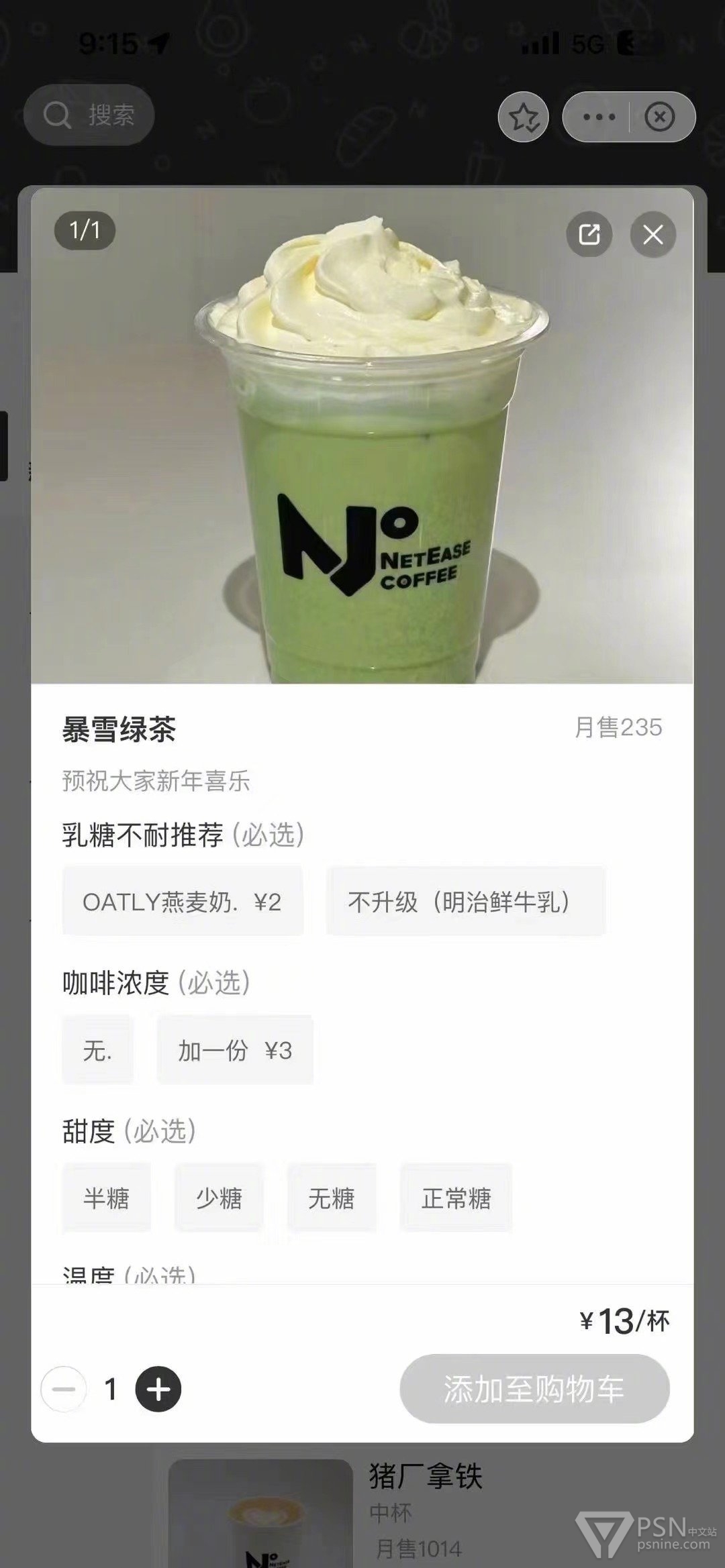
Task: Choose 正常糖 sweetness
Action: 456,1198
